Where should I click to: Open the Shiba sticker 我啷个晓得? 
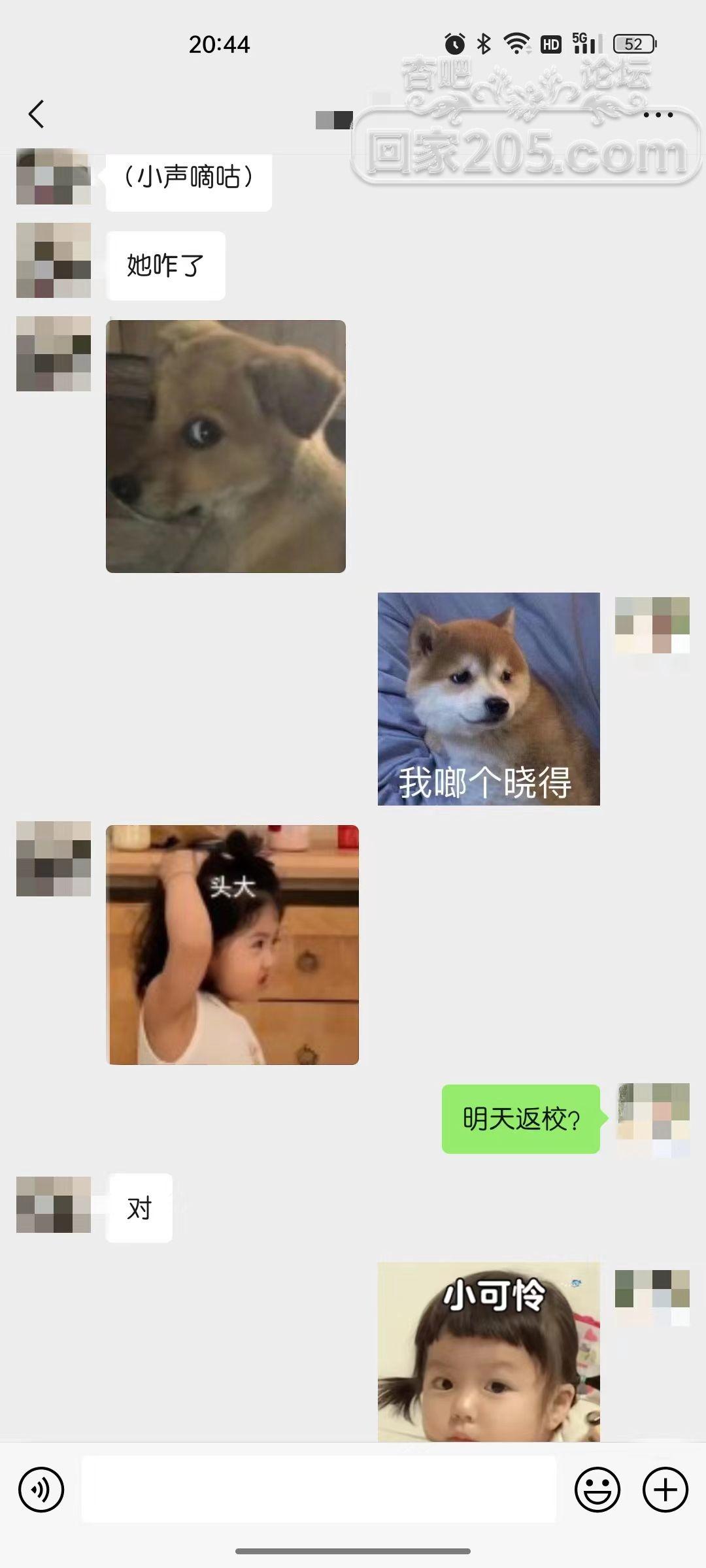tap(488, 698)
